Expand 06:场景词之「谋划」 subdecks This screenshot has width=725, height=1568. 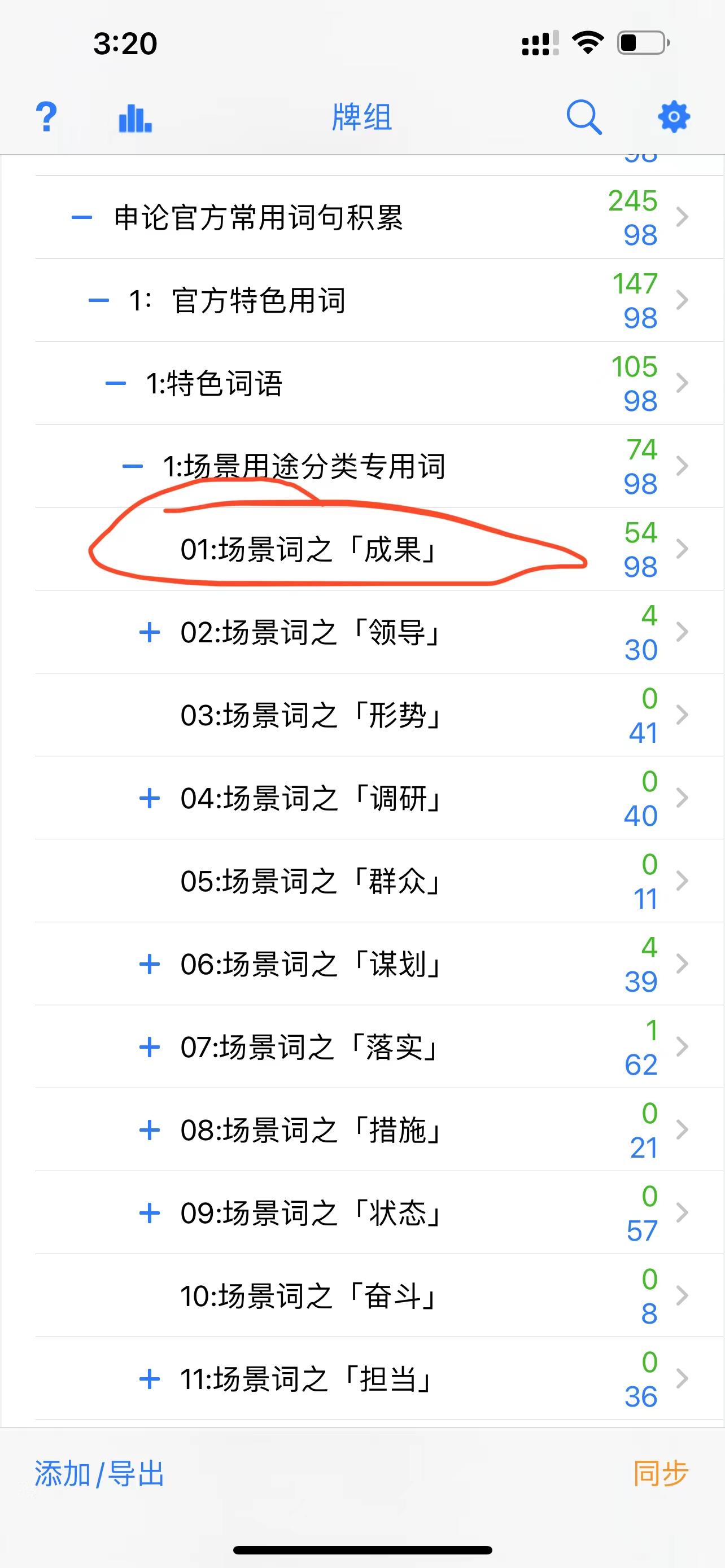pyautogui.click(x=150, y=964)
